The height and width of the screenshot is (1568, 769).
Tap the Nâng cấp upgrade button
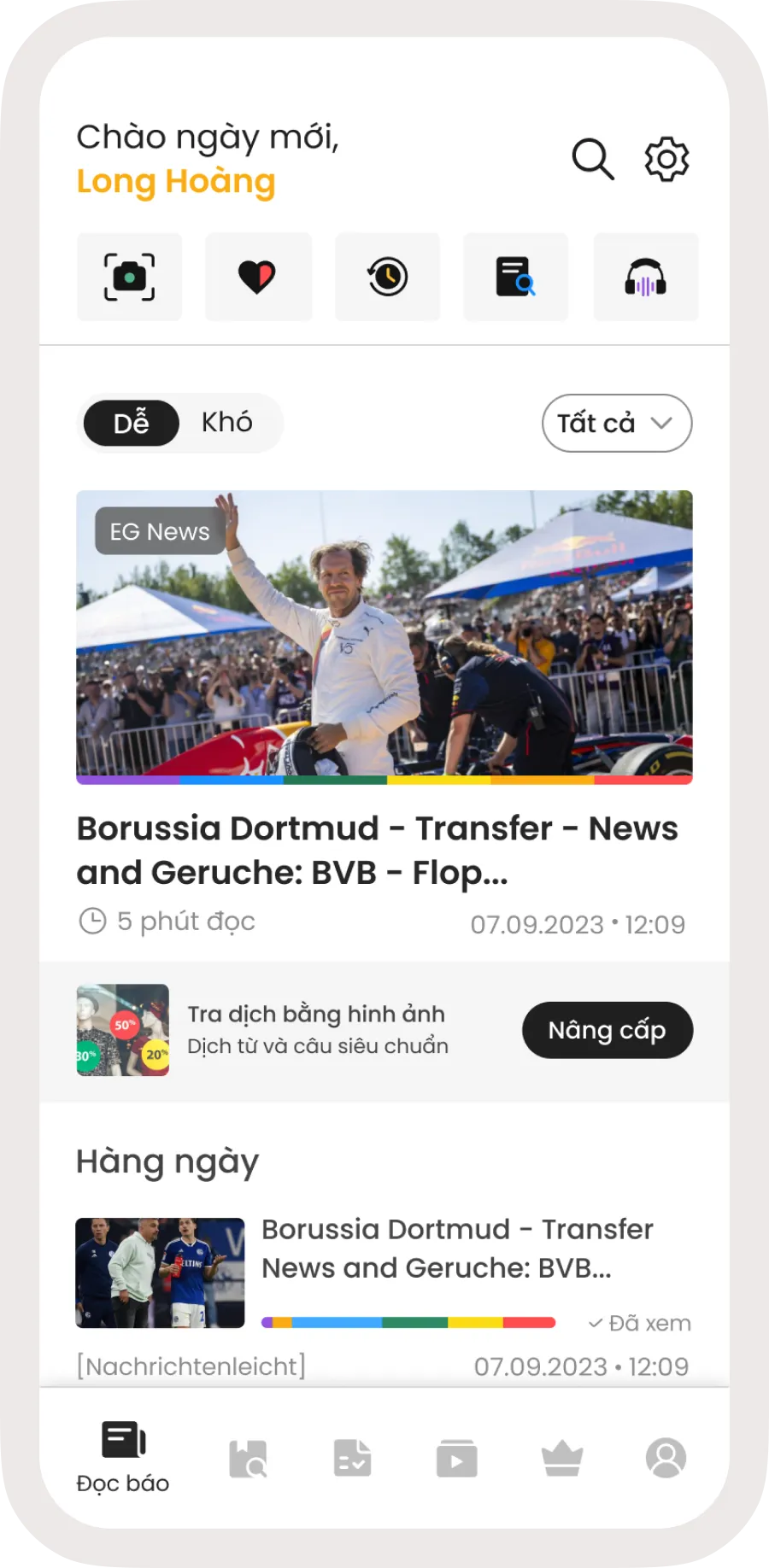pyautogui.click(x=607, y=1030)
